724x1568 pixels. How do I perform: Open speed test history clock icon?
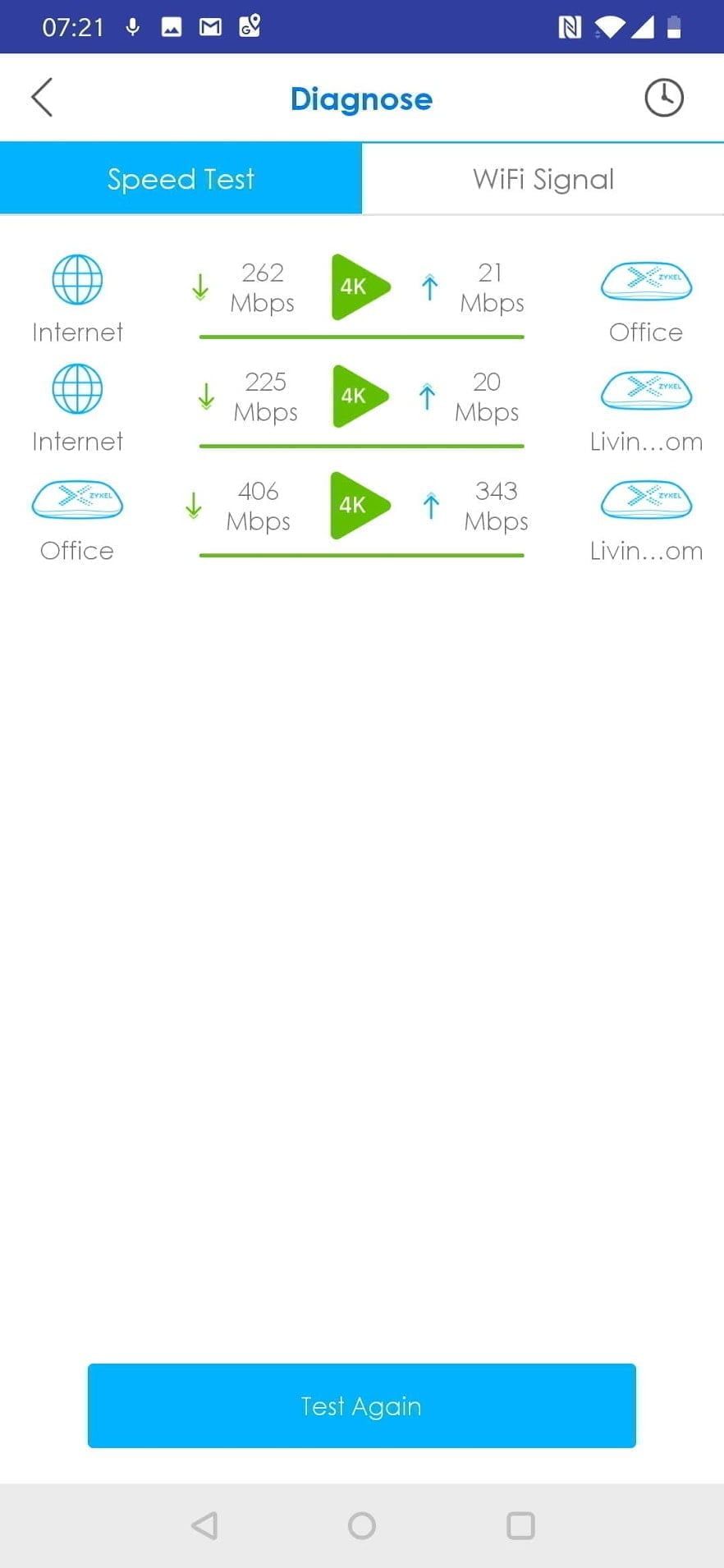663,98
